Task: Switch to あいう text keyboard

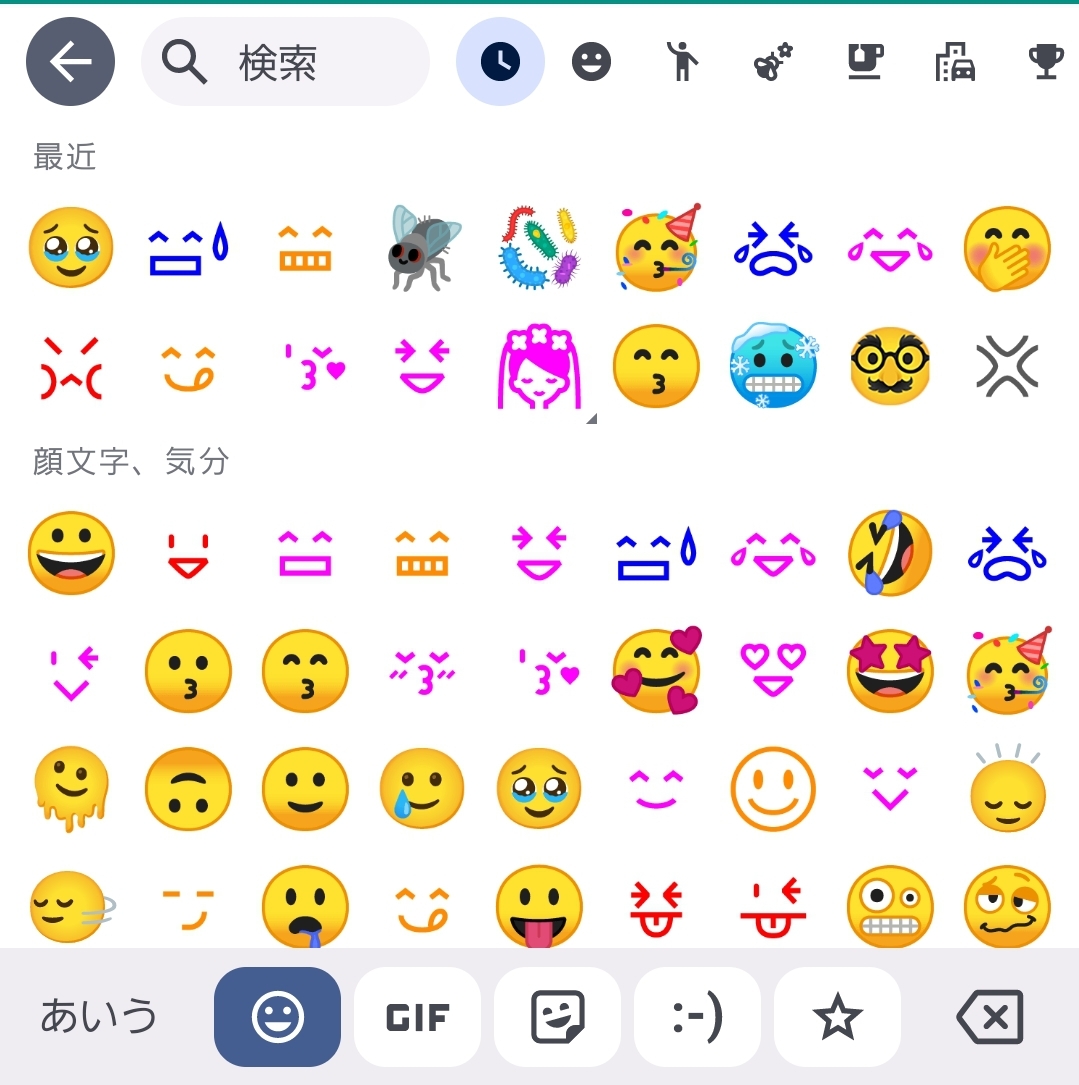Action: (x=99, y=1016)
